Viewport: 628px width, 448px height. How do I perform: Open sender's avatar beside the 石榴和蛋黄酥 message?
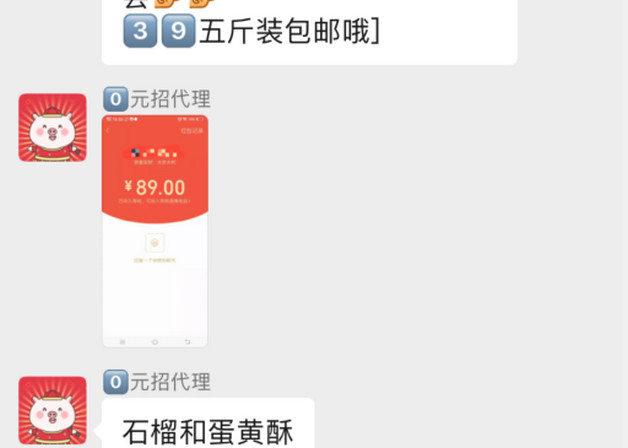pyautogui.click(x=52, y=410)
